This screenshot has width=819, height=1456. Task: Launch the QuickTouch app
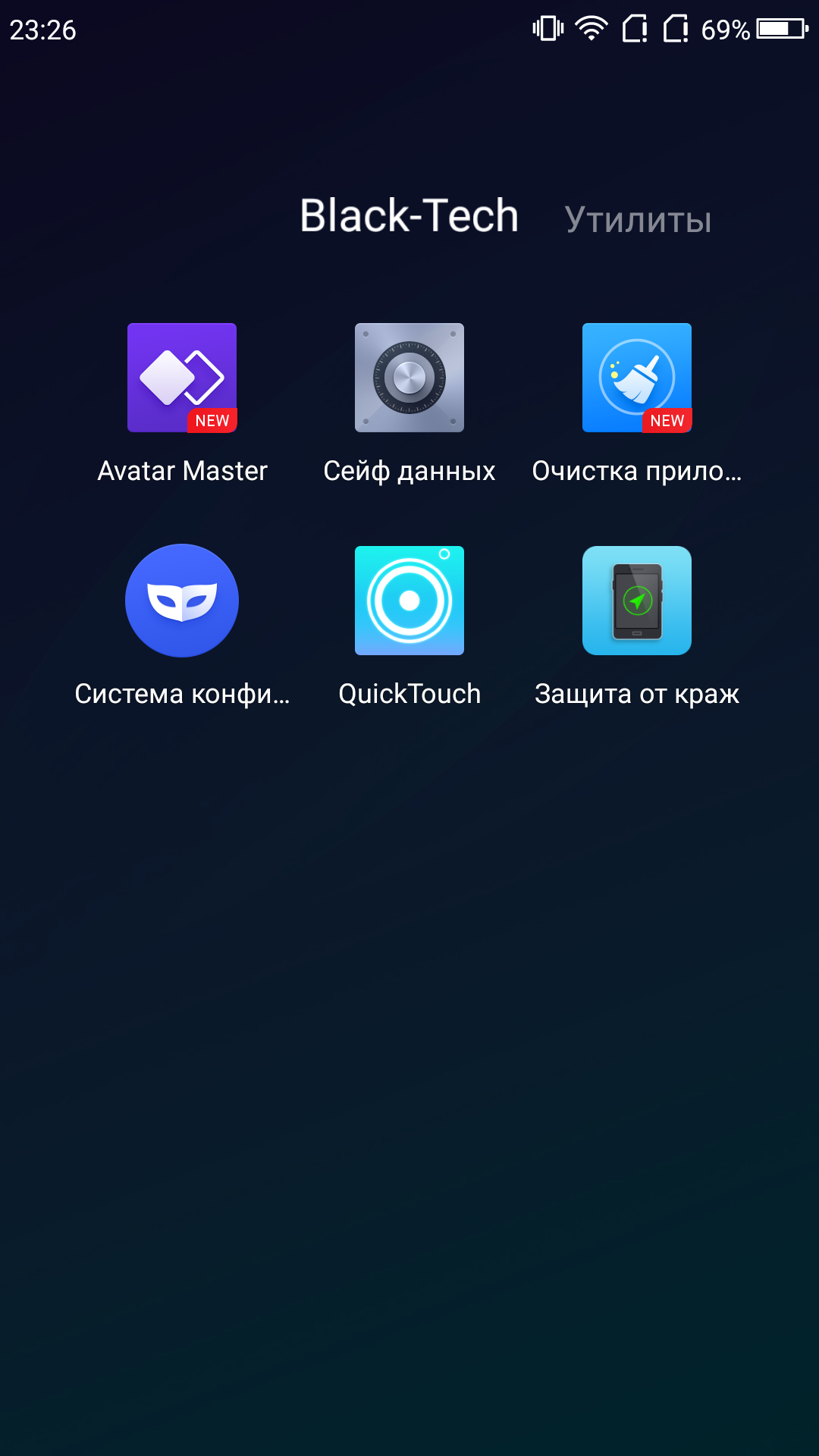[x=409, y=601]
